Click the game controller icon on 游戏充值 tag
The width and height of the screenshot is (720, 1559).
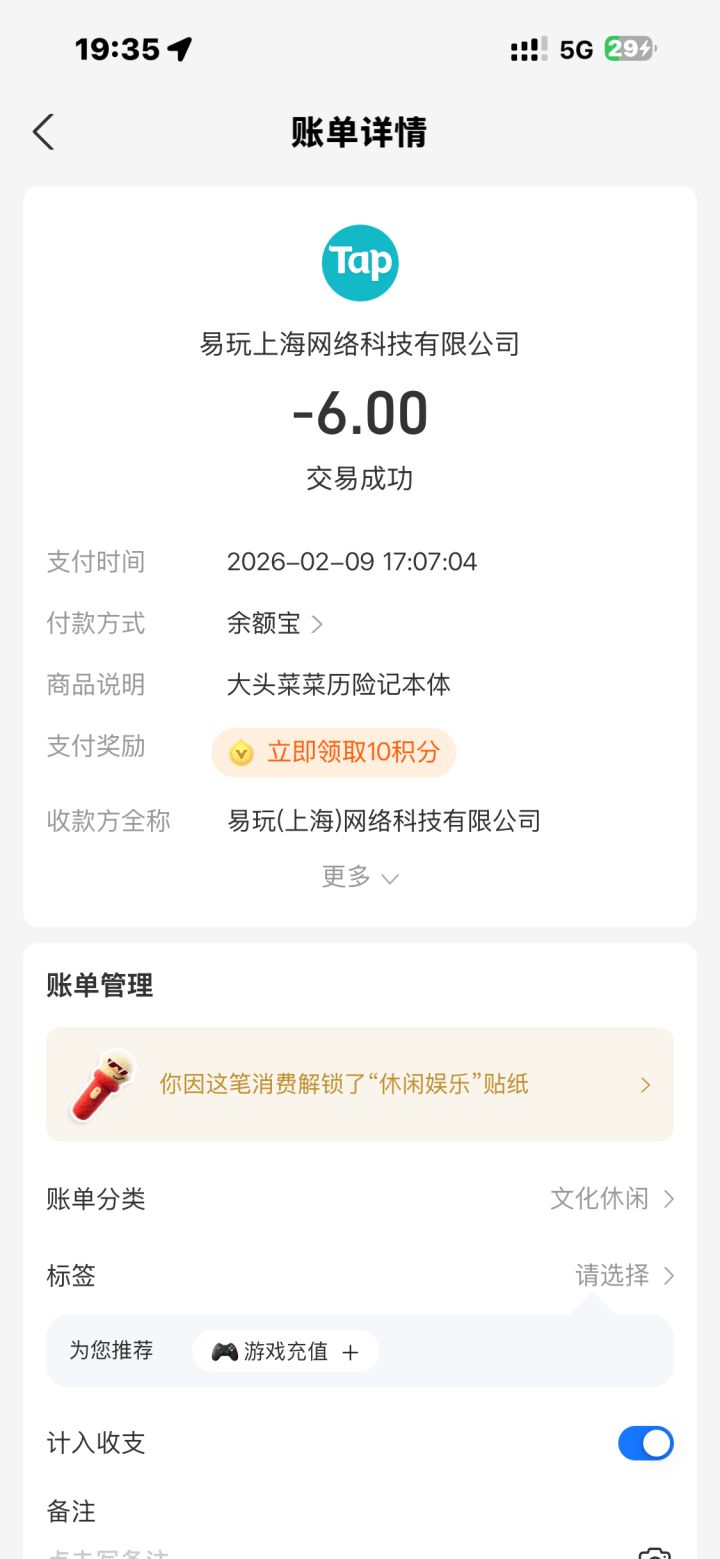(x=222, y=1351)
